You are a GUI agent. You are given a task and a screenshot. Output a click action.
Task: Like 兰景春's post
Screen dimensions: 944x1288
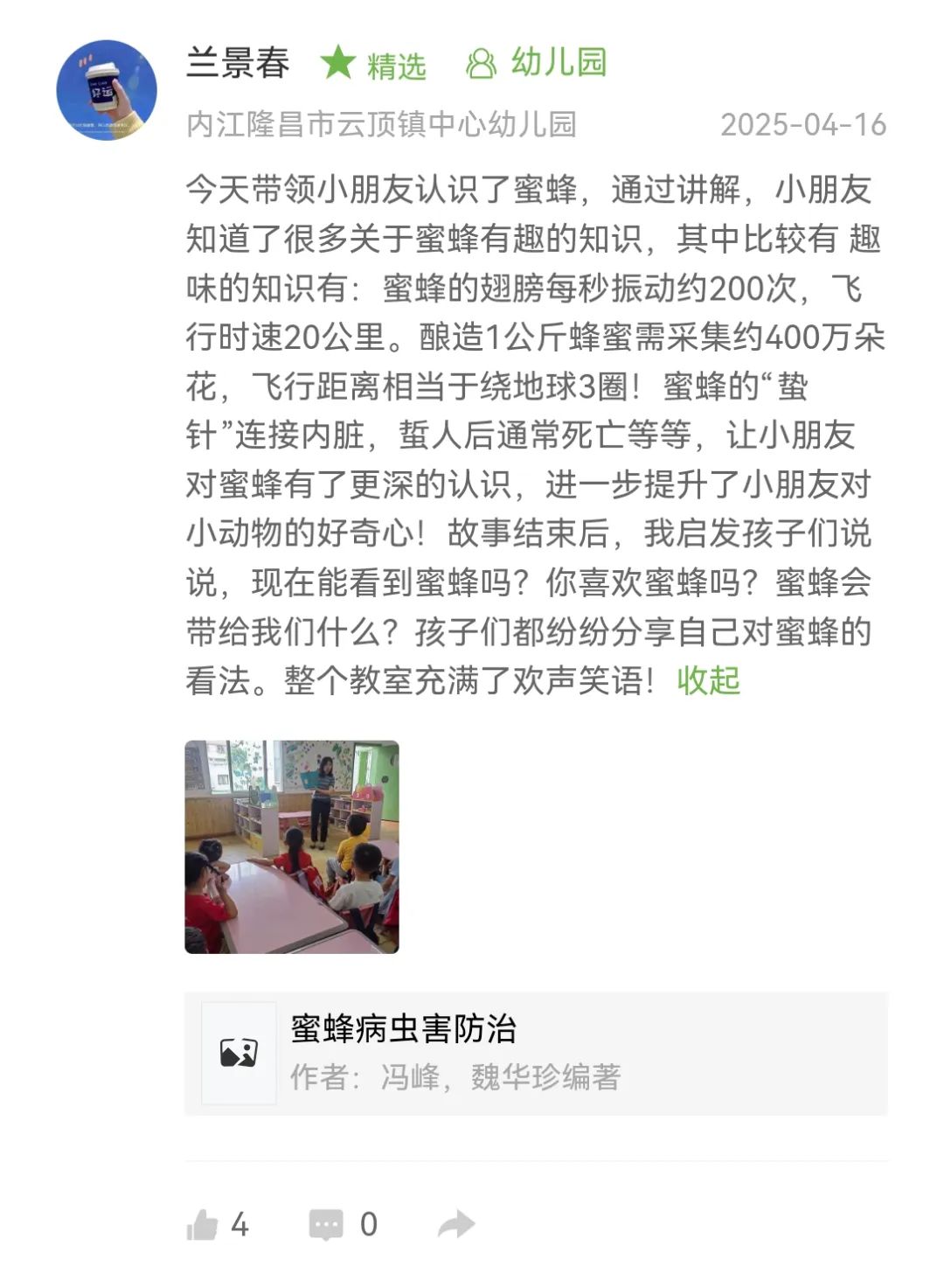(203, 1225)
